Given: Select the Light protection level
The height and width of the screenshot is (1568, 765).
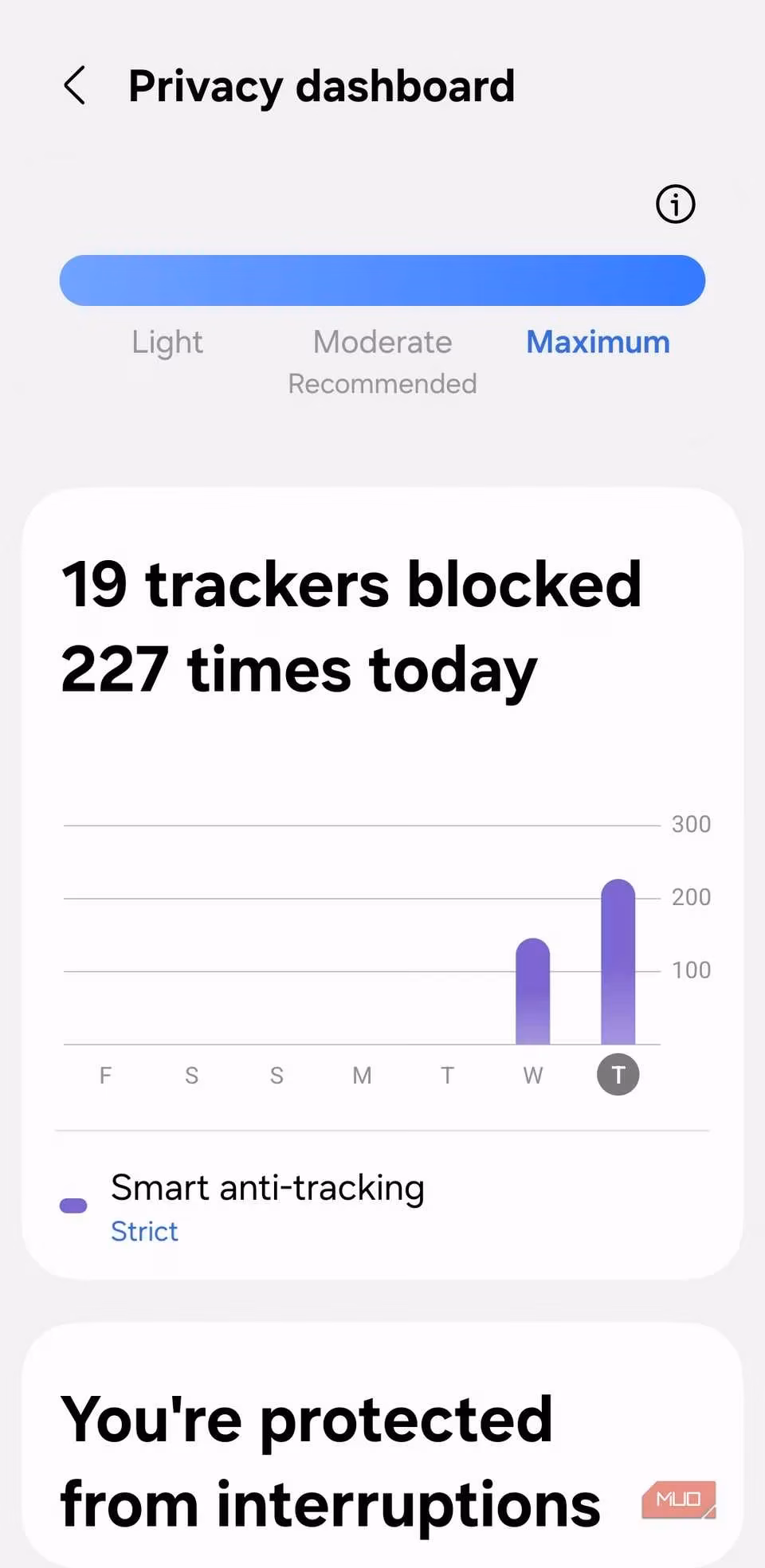Looking at the screenshot, I should 167,343.
